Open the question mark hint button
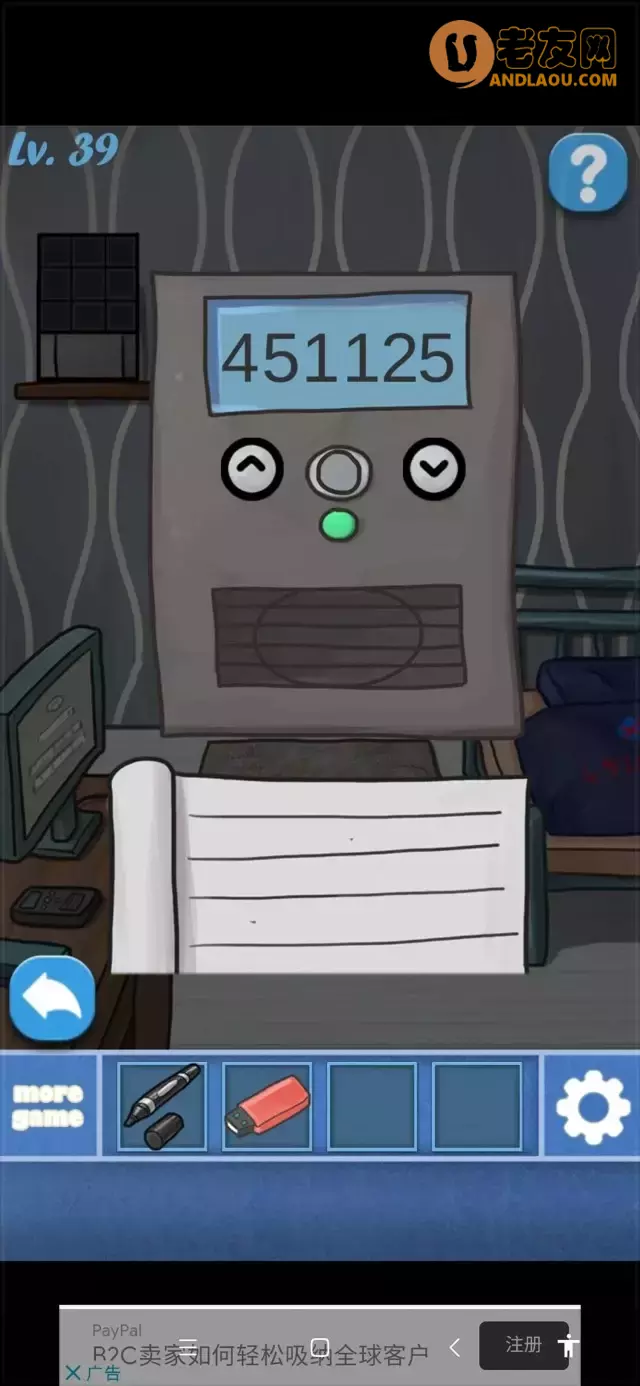Viewport: 640px width, 1386px height. 587,173
